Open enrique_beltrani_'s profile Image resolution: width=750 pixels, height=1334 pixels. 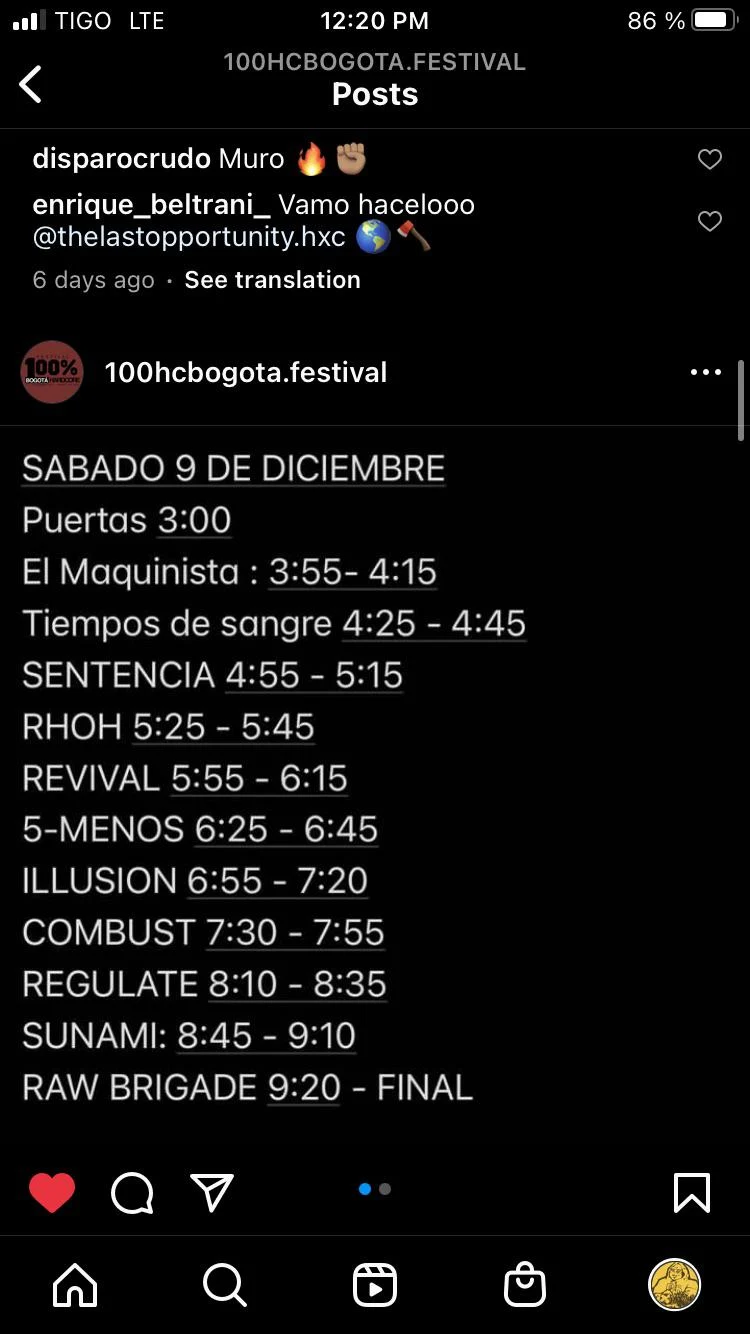point(151,205)
